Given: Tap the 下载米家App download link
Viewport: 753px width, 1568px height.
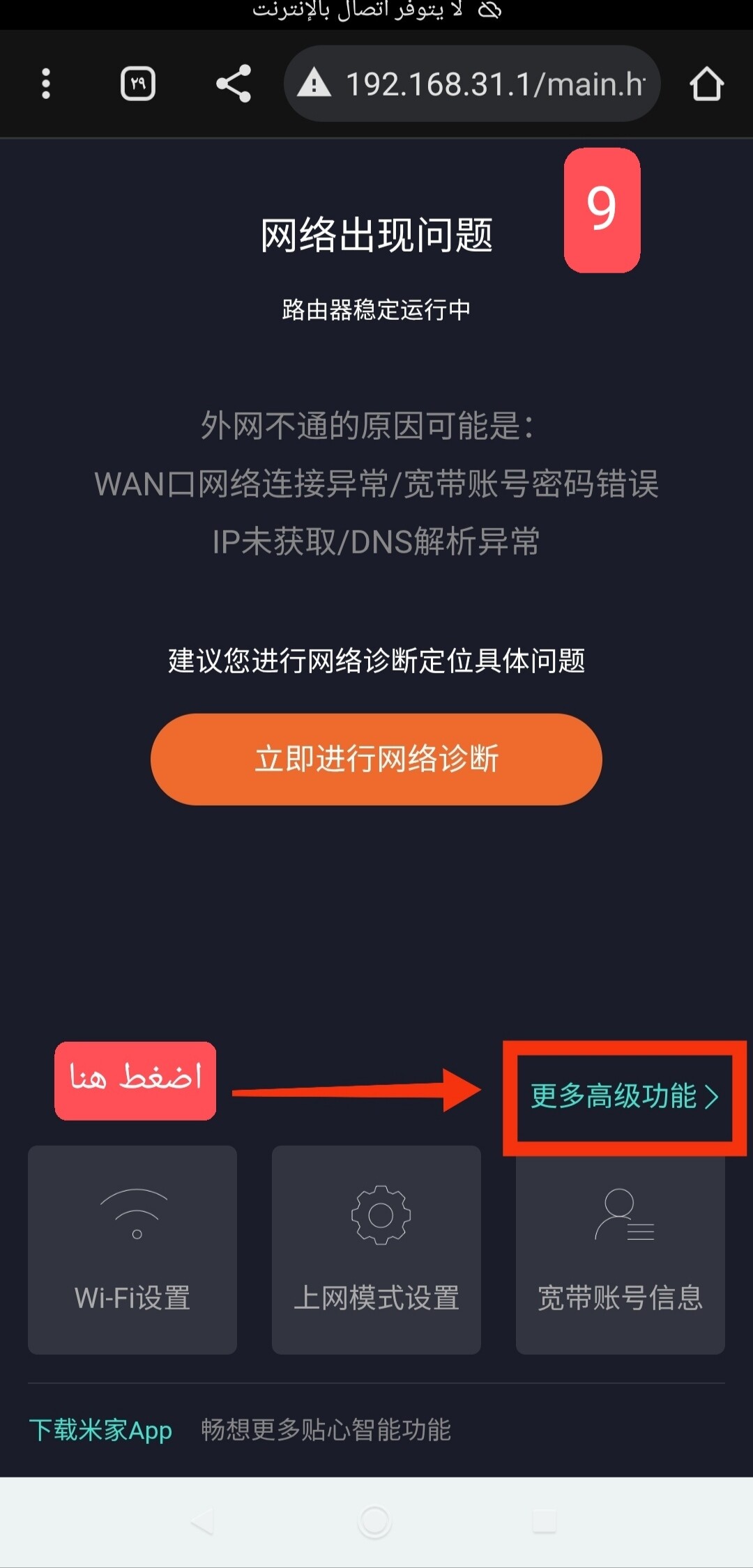Looking at the screenshot, I should [100, 1430].
